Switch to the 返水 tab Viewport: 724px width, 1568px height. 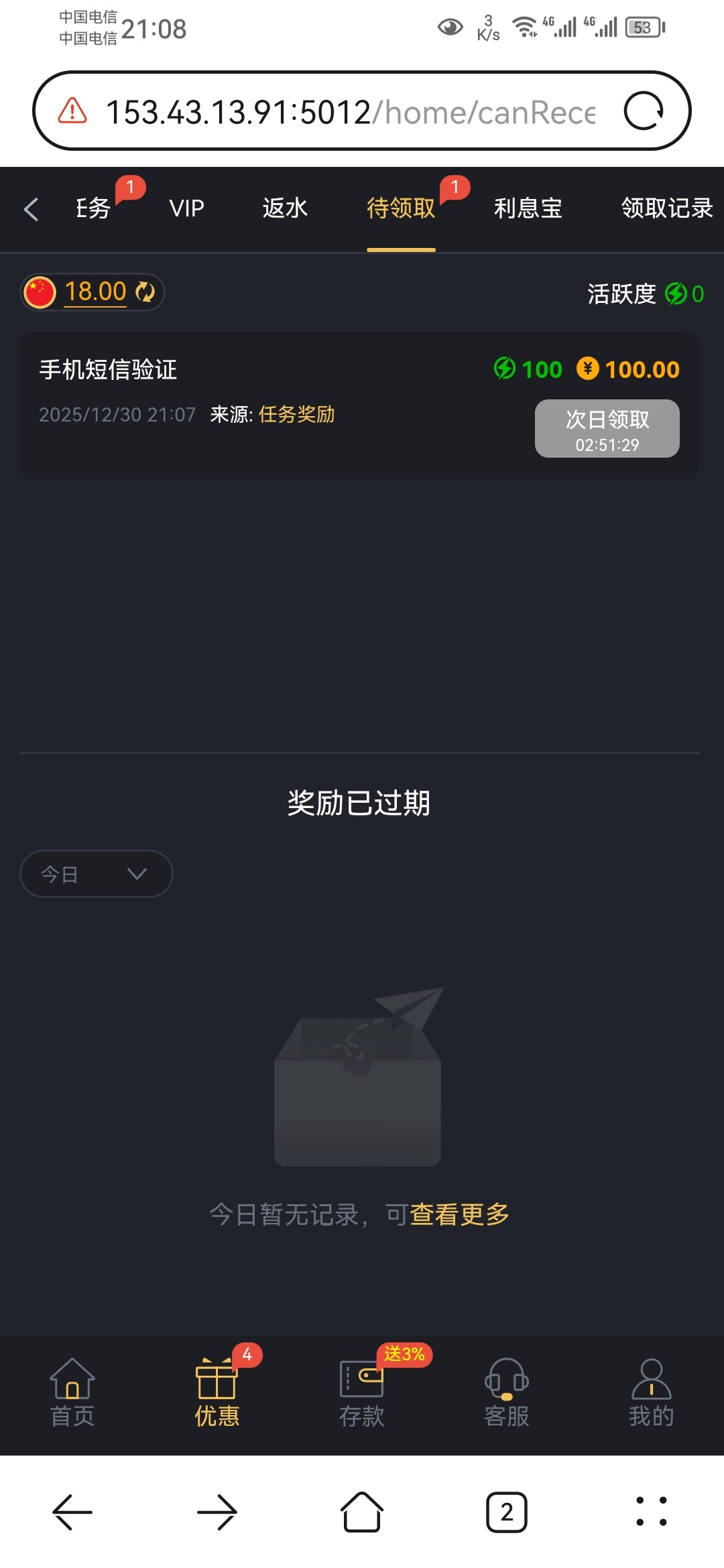tap(285, 208)
